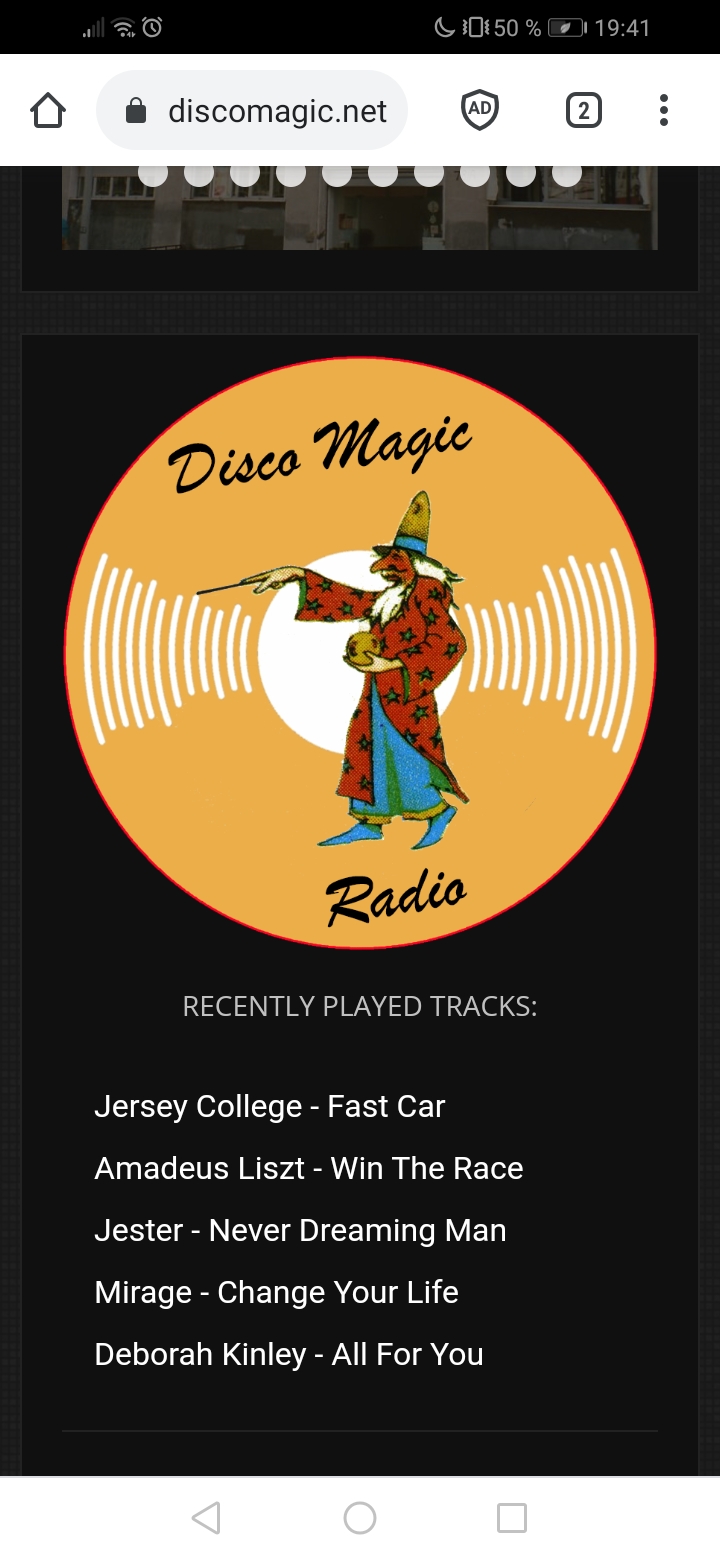Open the recent apps overview
720x1560 pixels.
point(512,1518)
